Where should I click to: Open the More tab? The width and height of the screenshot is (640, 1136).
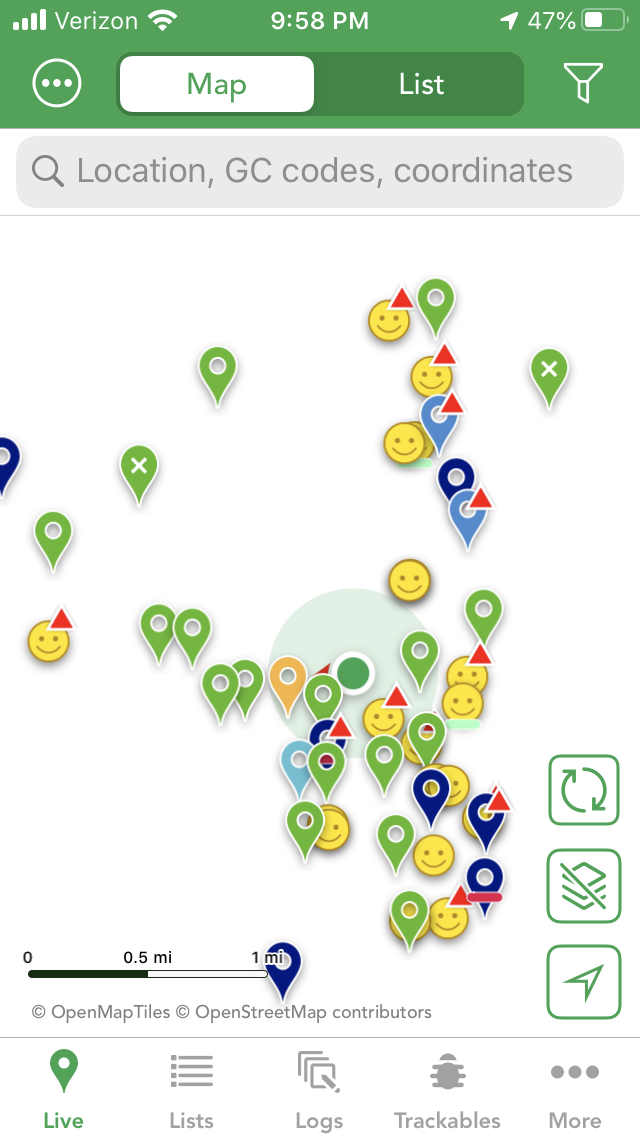(575, 1090)
